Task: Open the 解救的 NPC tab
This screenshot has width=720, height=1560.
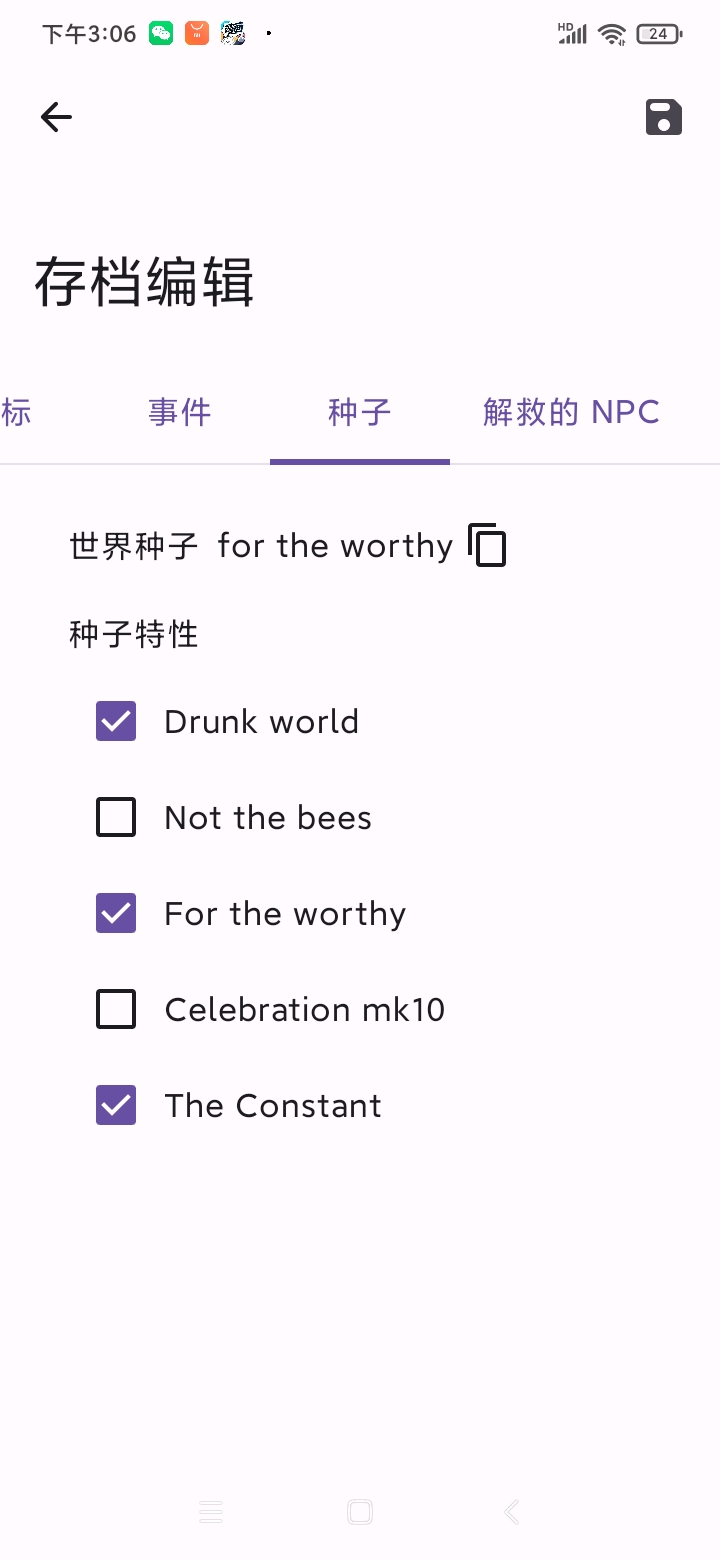Action: [x=571, y=412]
